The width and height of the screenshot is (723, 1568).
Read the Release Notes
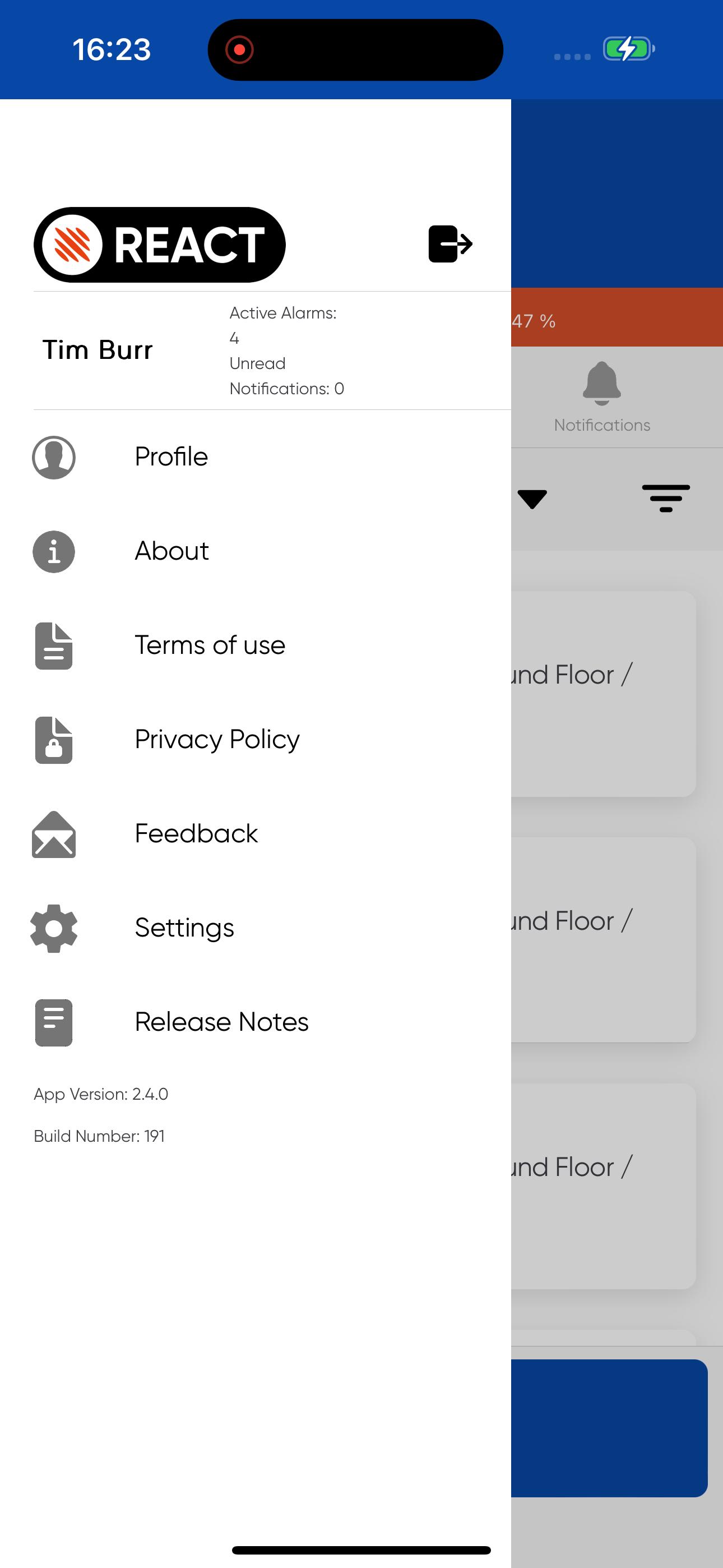[x=221, y=1022]
